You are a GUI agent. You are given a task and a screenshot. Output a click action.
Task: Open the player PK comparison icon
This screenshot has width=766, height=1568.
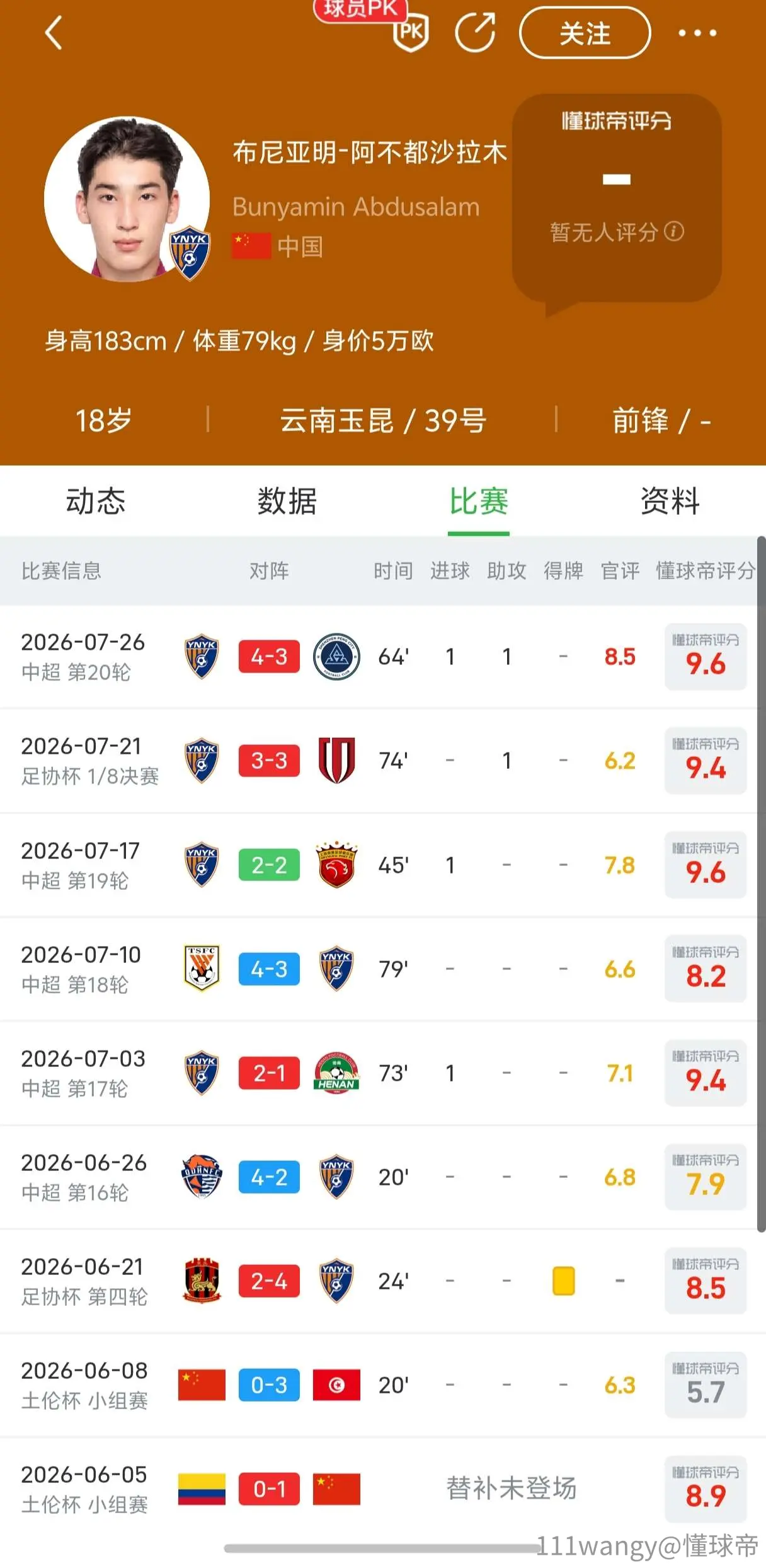(411, 32)
